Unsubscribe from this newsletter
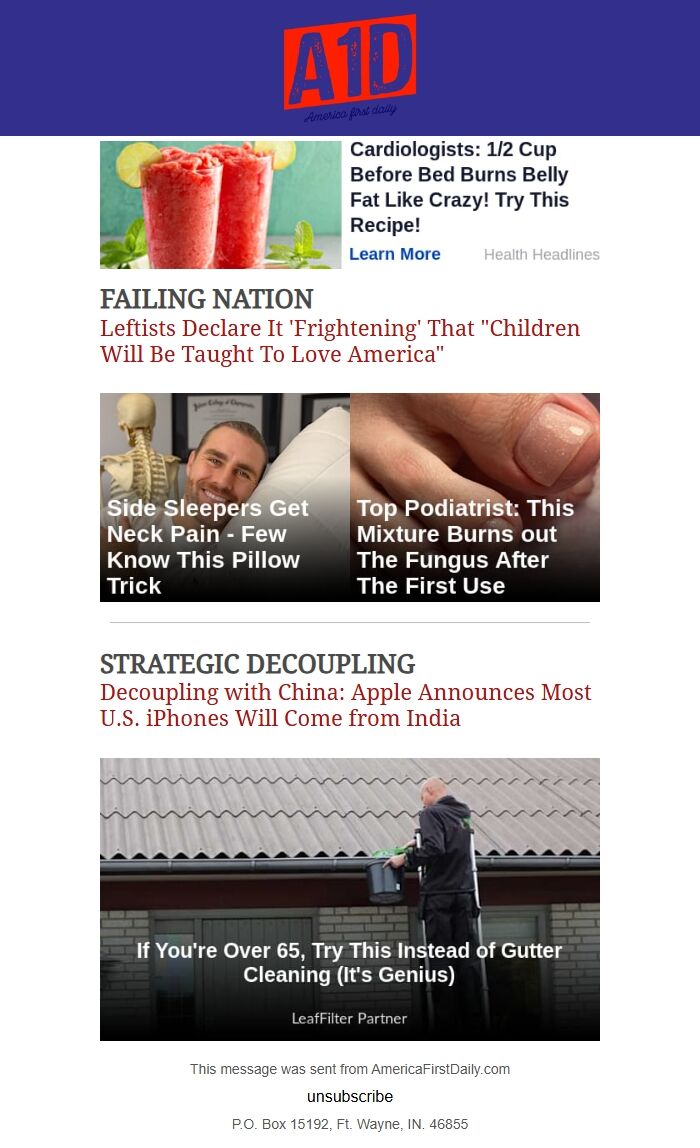Screen dimensions: 700x1148 pos(350,1096)
